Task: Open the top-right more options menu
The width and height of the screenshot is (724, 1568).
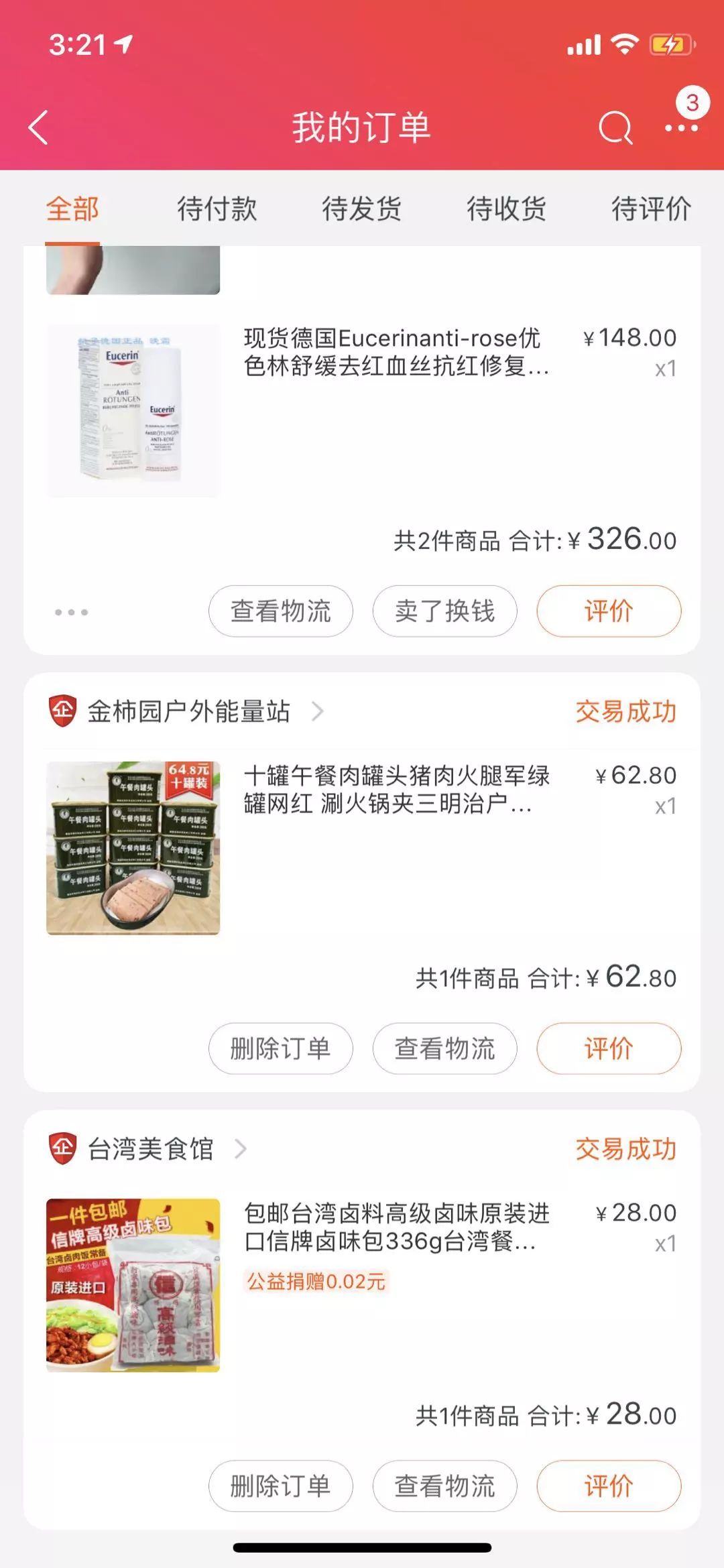Action: (681, 127)
